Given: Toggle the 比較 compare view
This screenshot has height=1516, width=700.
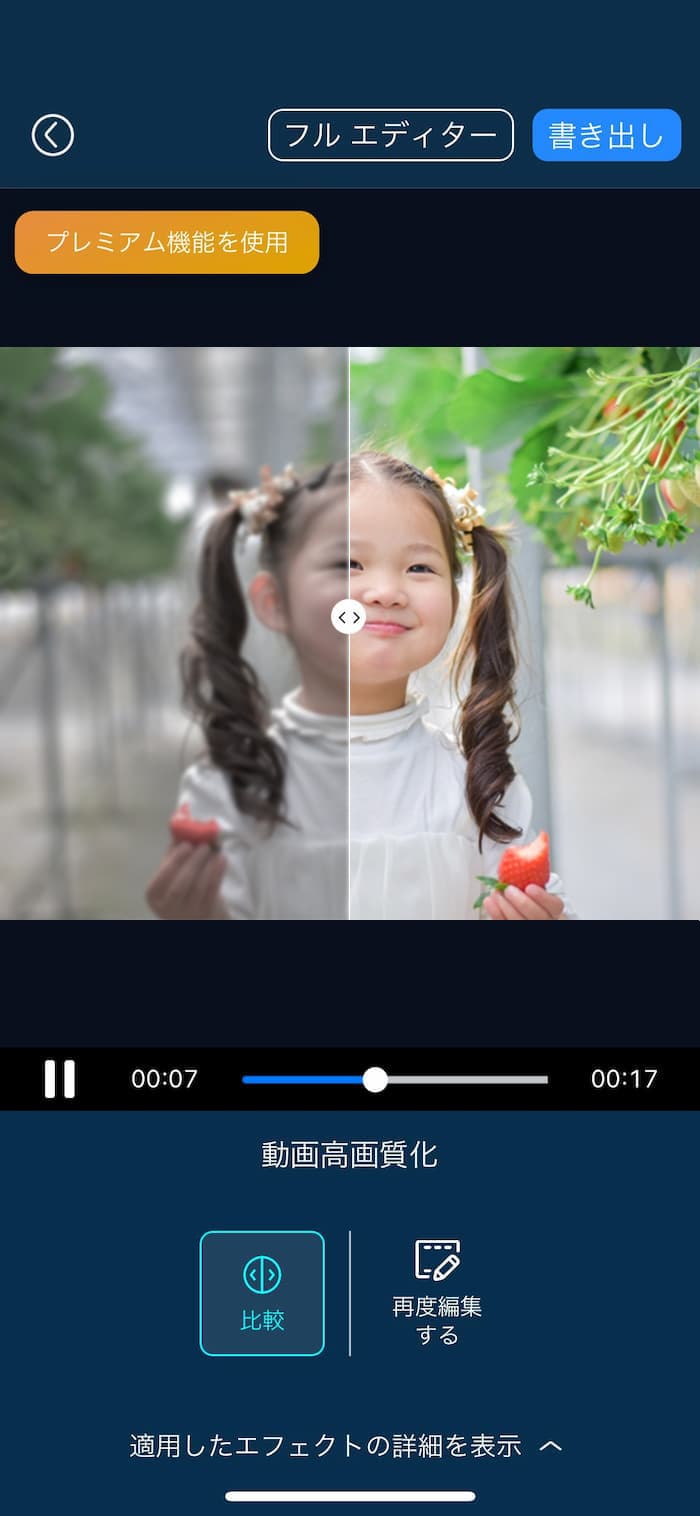Looking at the screenshot, I should pyautogui.click(x=262, y=1293).
